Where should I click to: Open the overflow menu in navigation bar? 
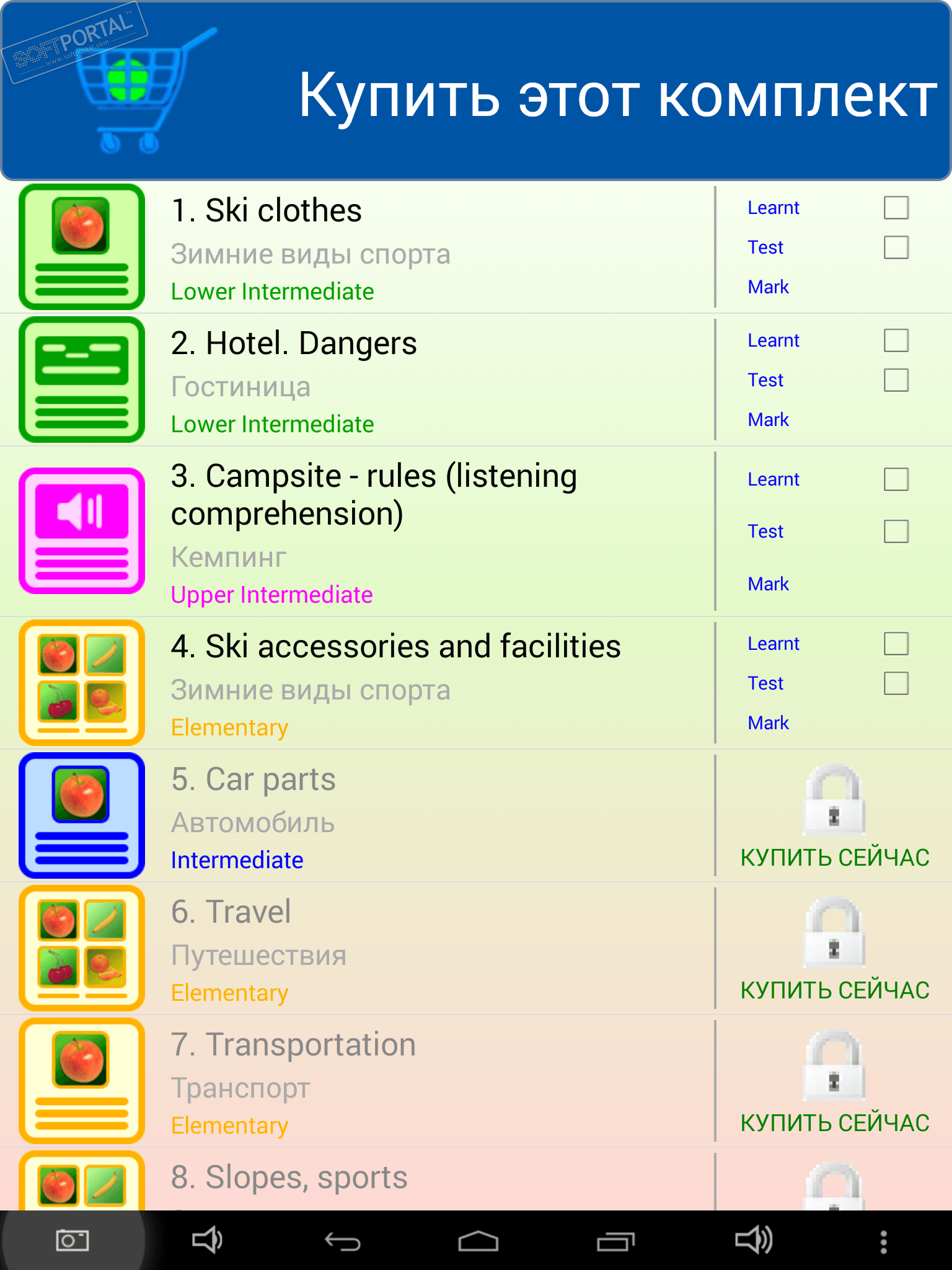(883, 1241)
